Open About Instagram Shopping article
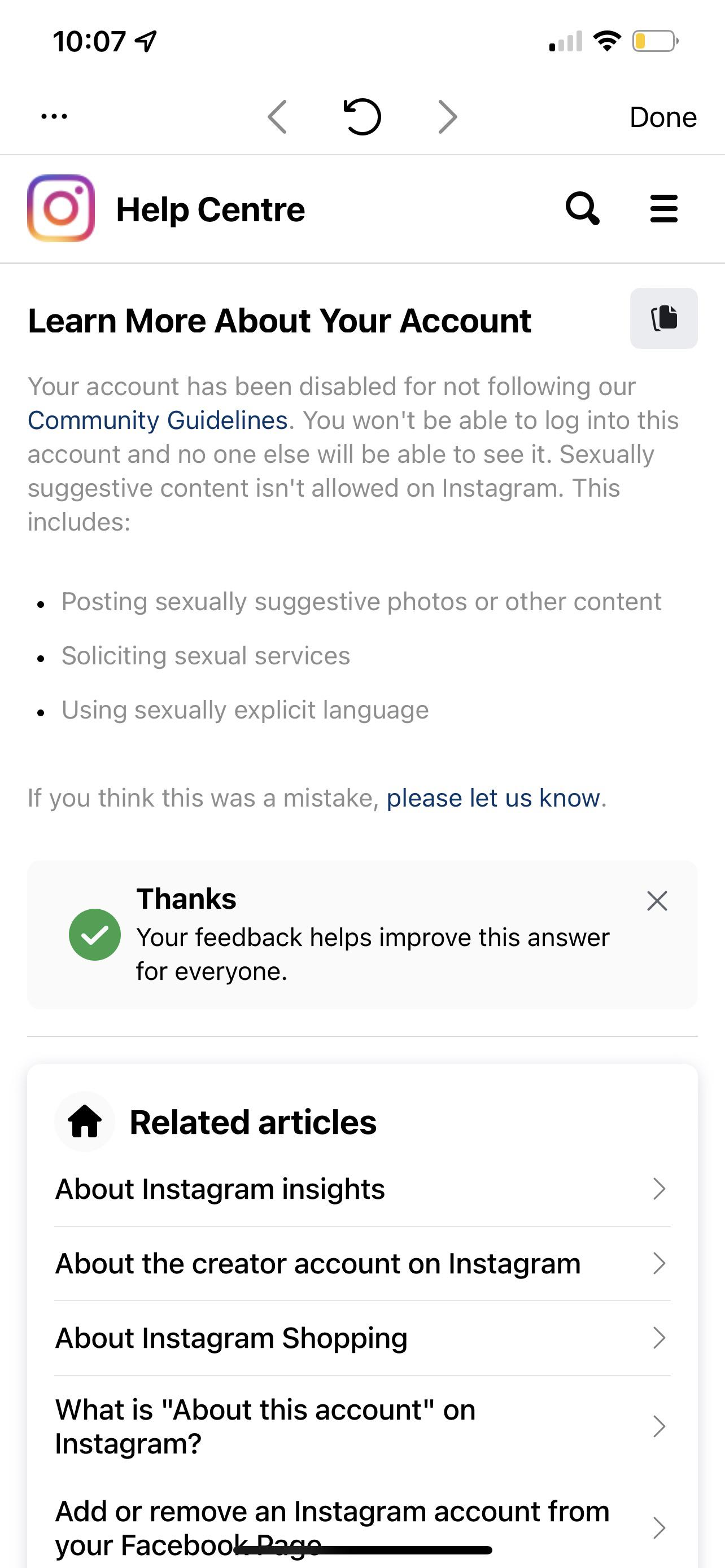The height and width of the screenshot is (1568, 725). (x=362, y=1338)
